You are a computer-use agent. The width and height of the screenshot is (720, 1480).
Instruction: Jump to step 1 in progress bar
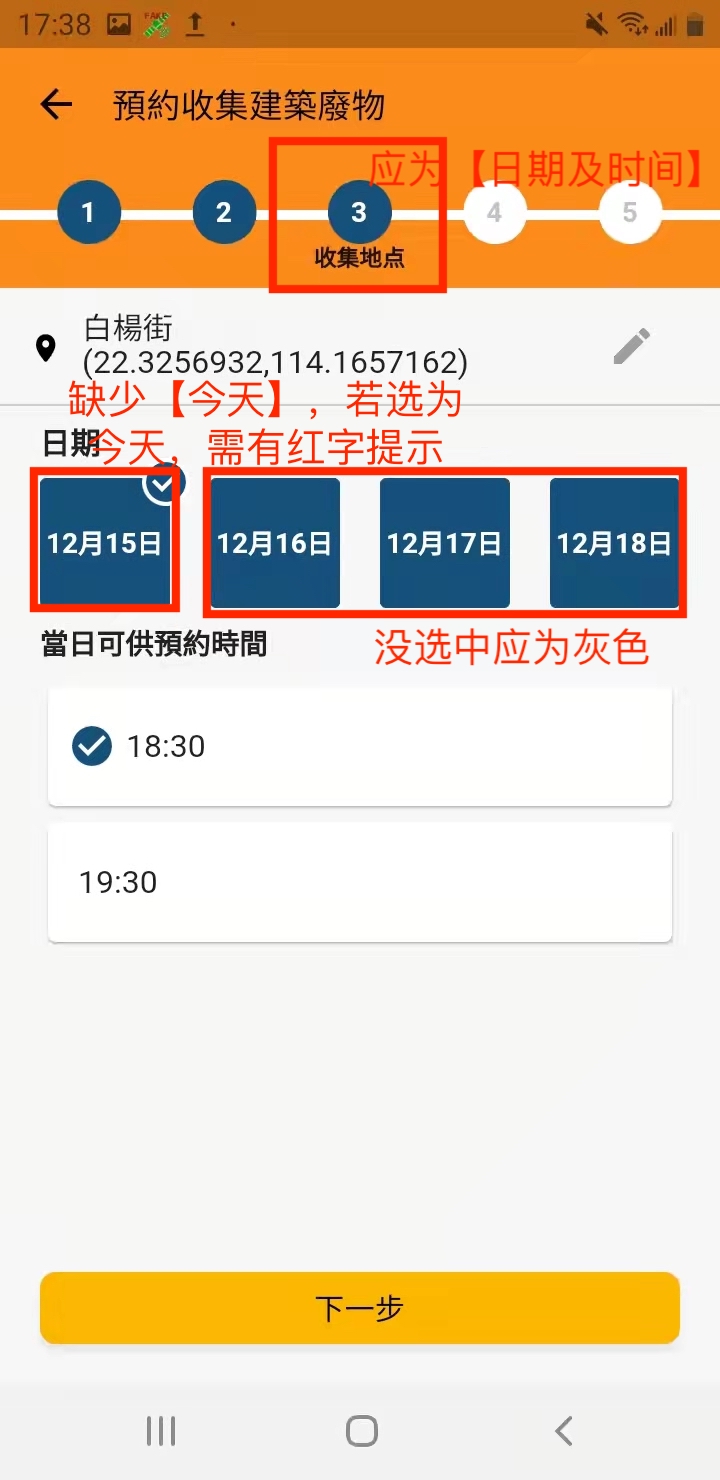click(89, 212)
